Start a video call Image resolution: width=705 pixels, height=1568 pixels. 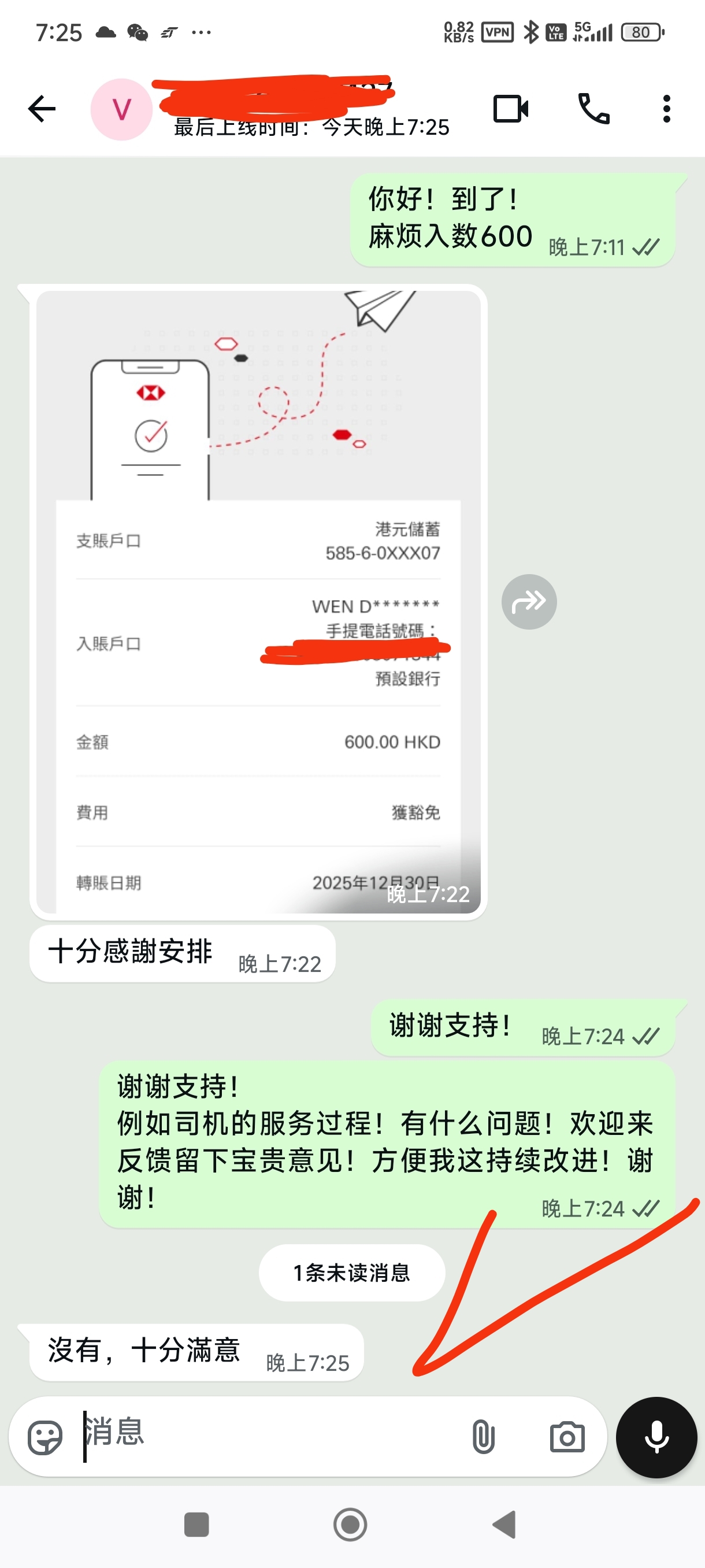pos(510,110)
